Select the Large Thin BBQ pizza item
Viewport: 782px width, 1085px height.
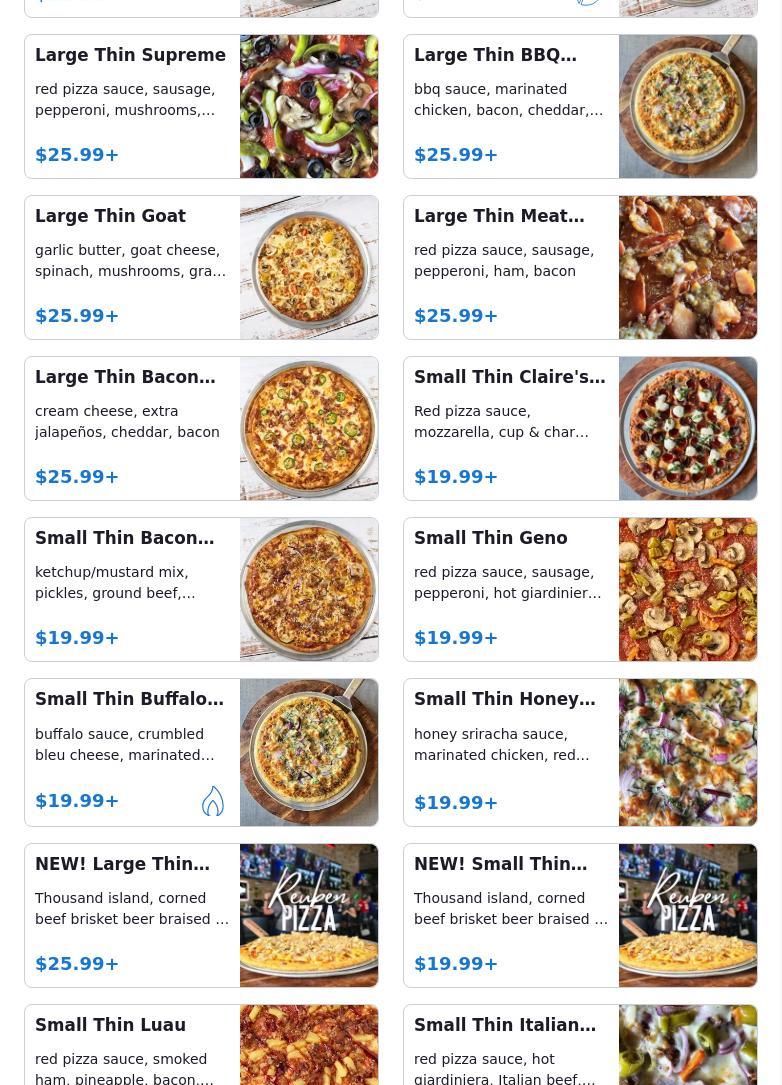tap(580, 107)
